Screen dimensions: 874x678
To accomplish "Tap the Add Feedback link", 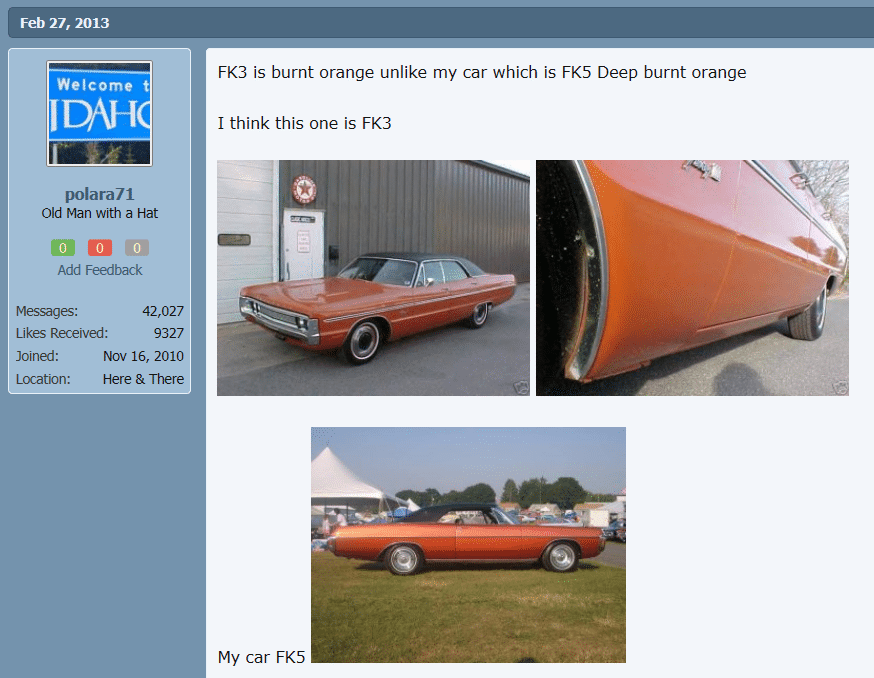I will tap(100, 270).
